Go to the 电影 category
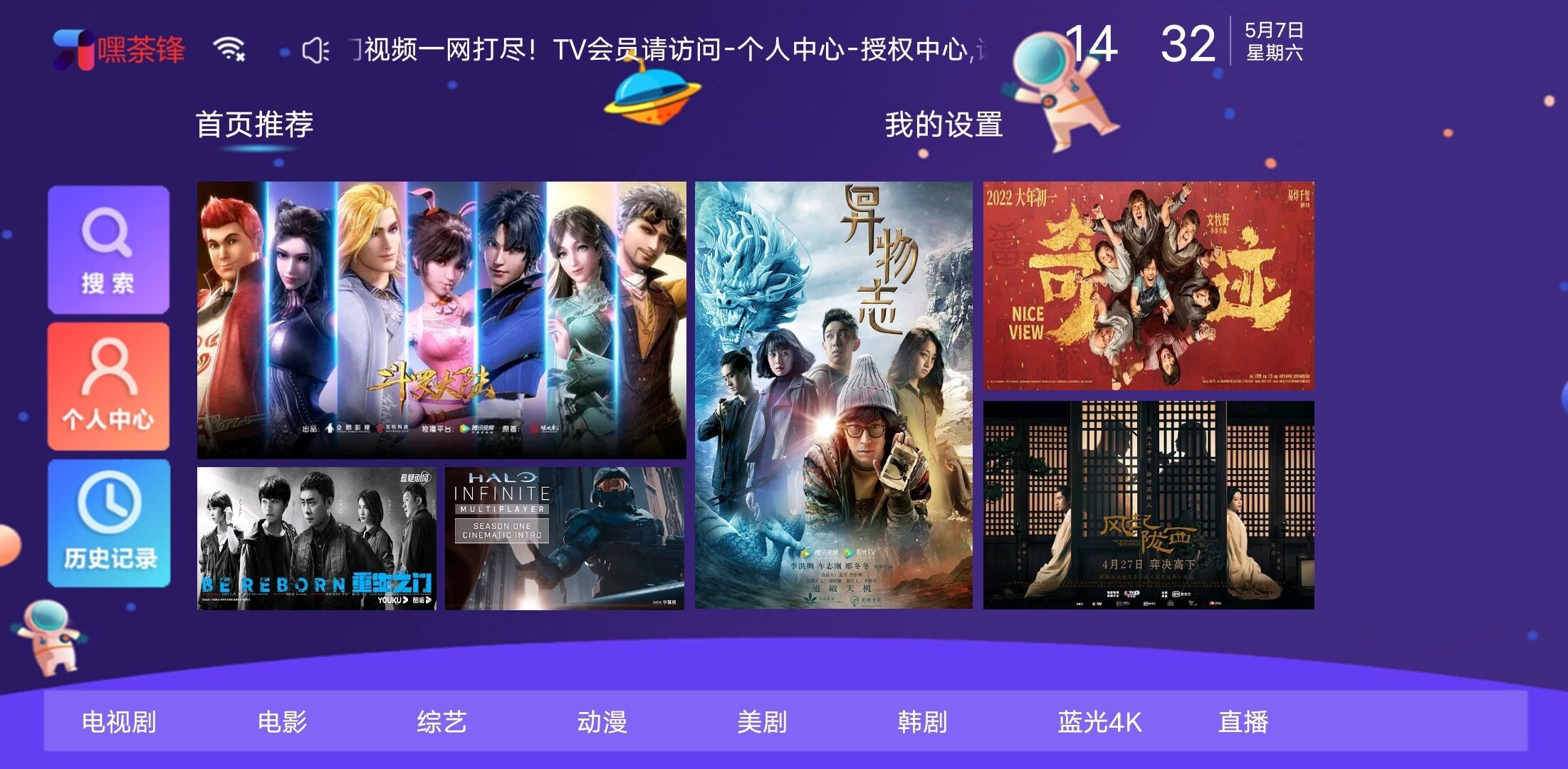The width and height of the screenshot is (1568, 769). point(282,722)
